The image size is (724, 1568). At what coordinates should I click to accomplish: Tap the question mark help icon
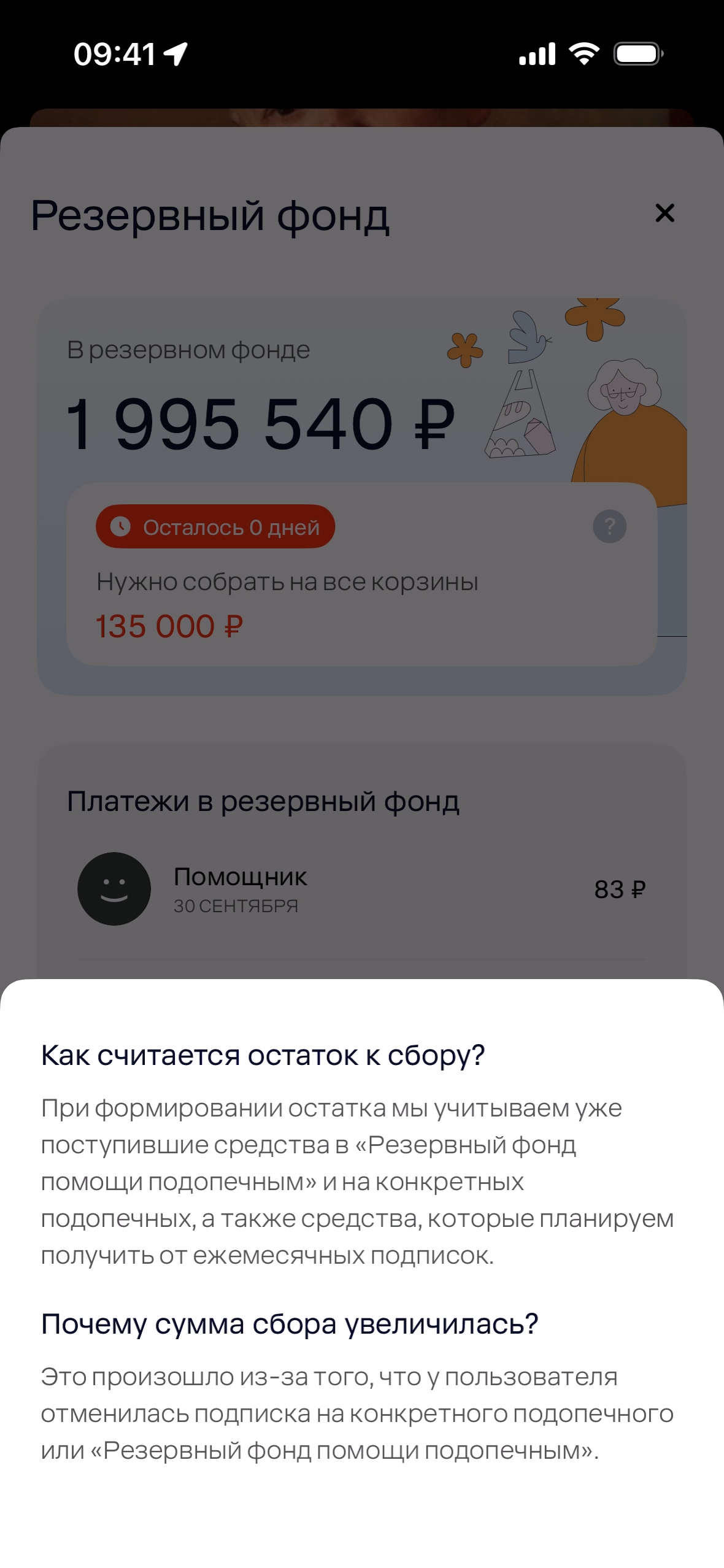click(x=609, y=526)
